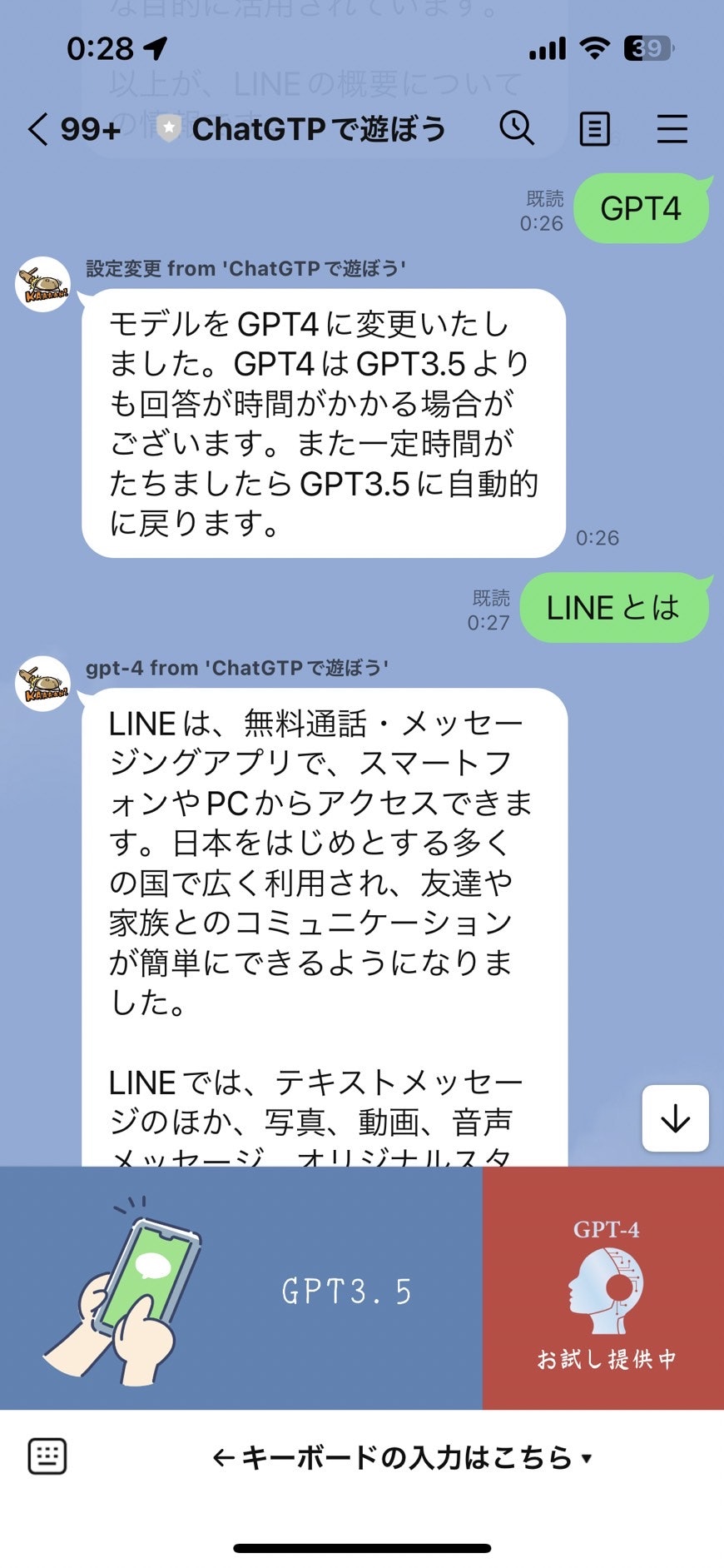Open the hamburger chat menu
The width and height of the screenshot is (724, 1568).
point(672,129)
